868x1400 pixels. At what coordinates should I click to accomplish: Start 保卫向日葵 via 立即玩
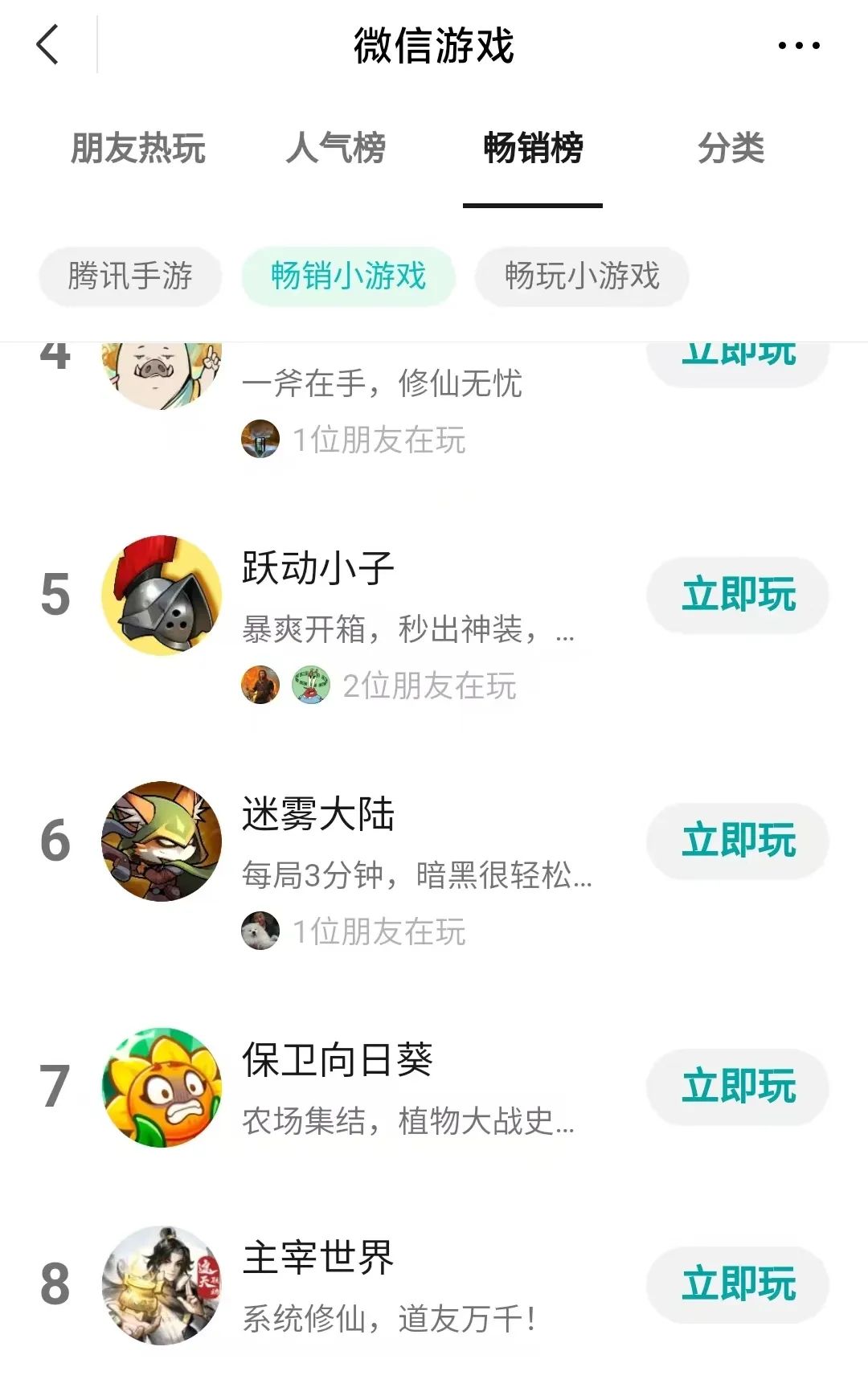click(x=738, y=1087)
